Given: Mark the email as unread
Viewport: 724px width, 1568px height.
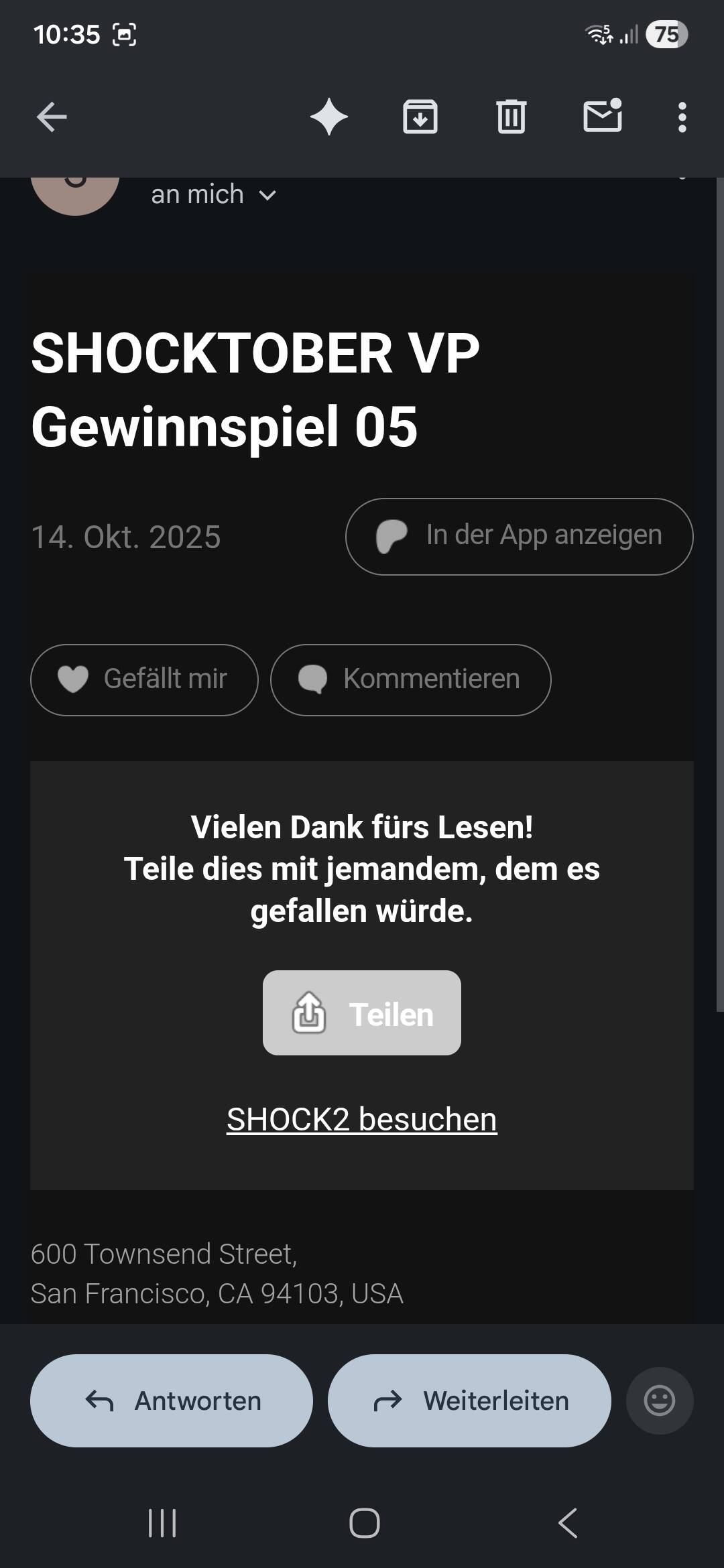Looking at the screenshot, I should (x=603, y=118).
